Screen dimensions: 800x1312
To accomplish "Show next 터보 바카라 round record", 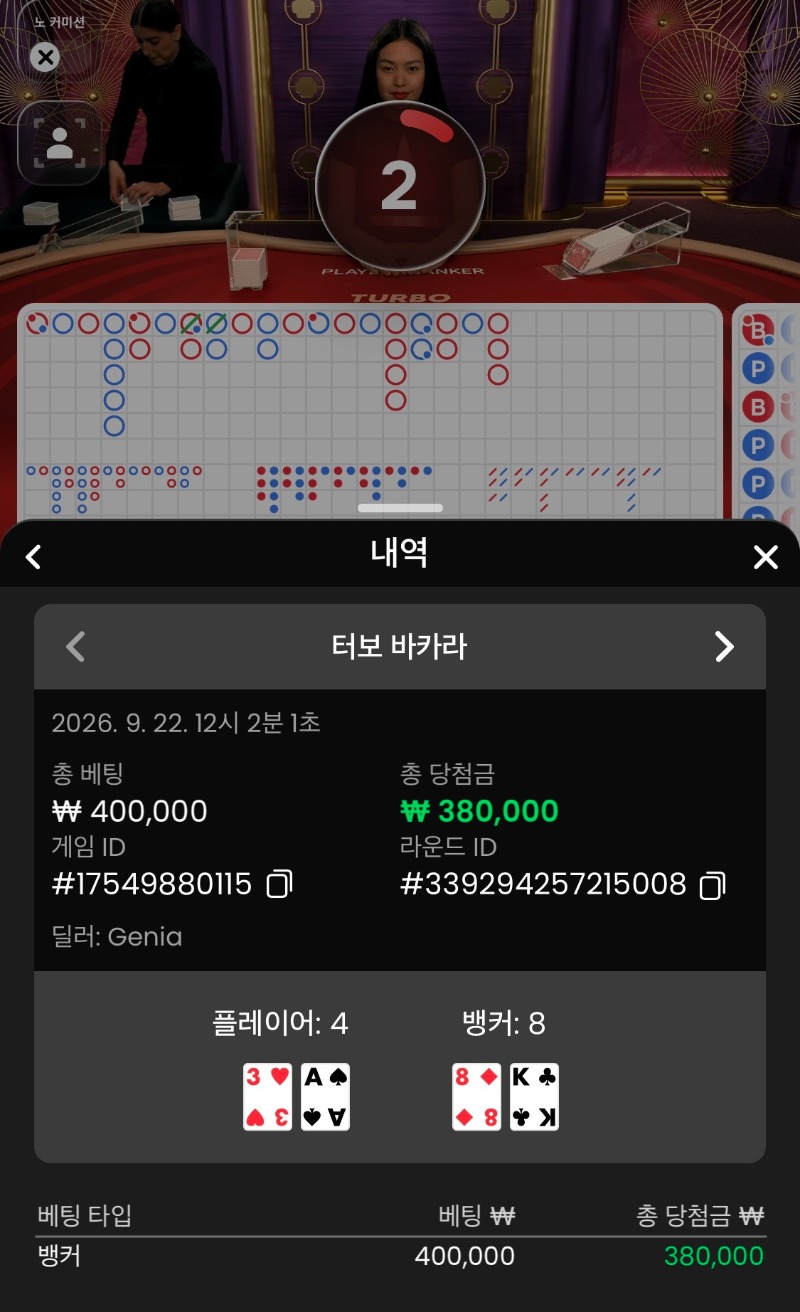I will [725, 647].
